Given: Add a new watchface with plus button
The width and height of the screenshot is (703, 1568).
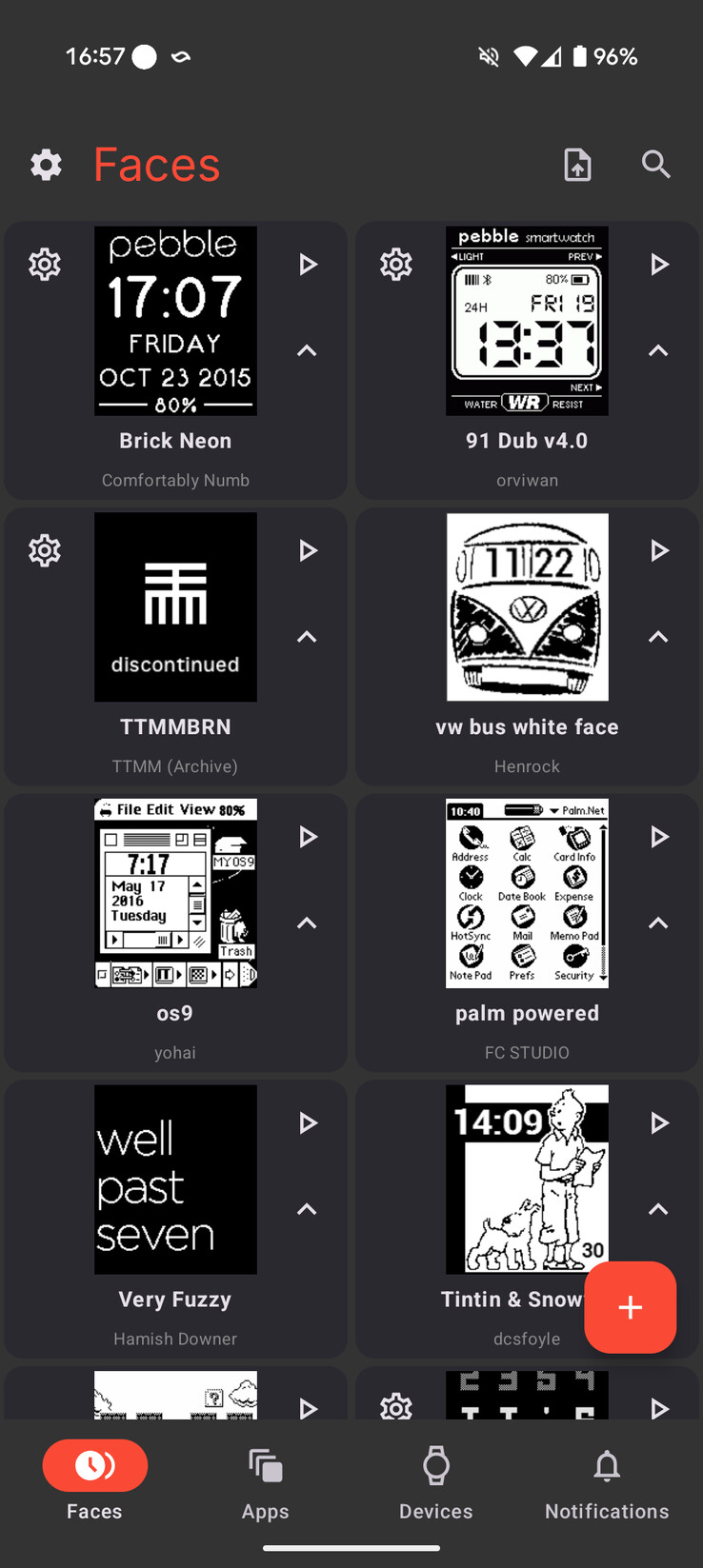Looking at the screenshot, I should [630, 1307].
